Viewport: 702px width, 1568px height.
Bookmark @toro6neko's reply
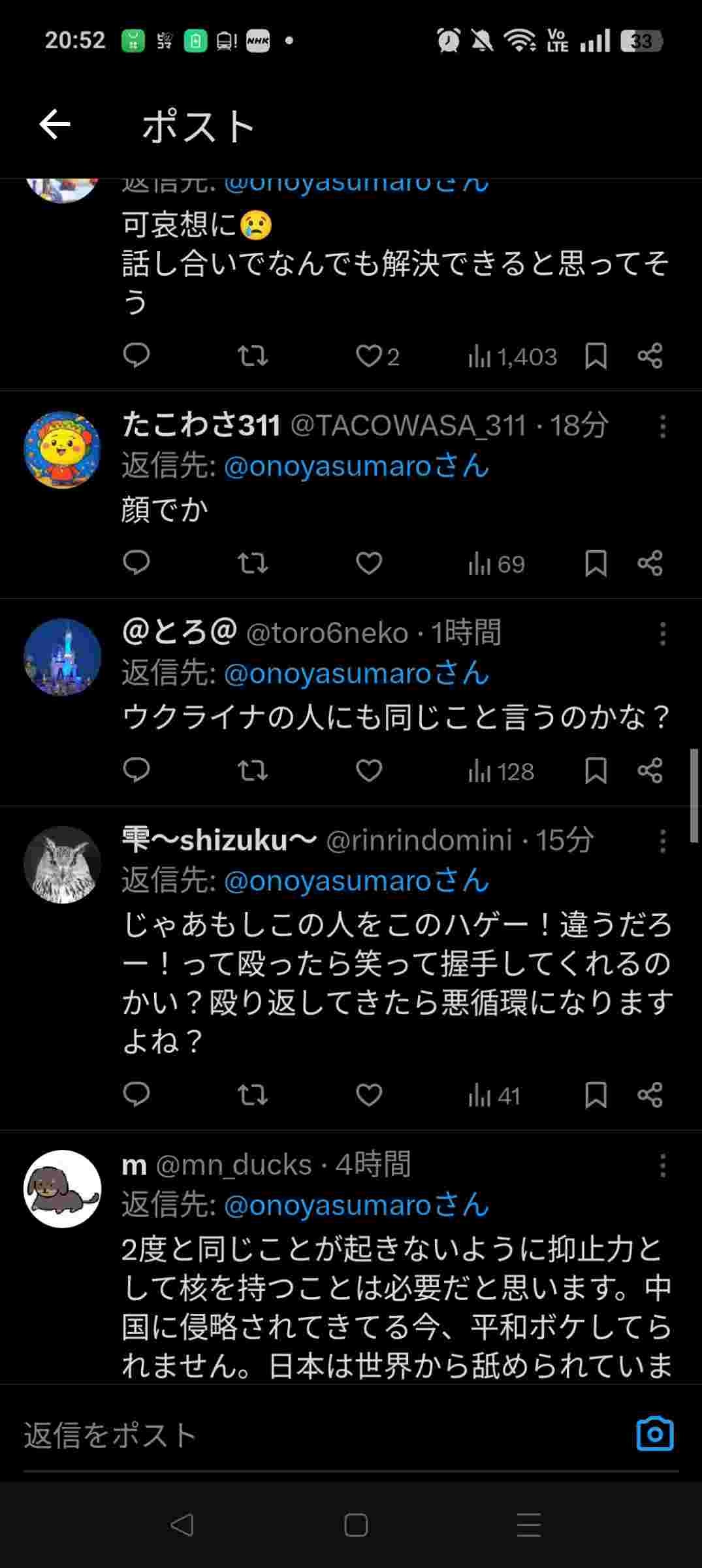click(x=595, y=771)
